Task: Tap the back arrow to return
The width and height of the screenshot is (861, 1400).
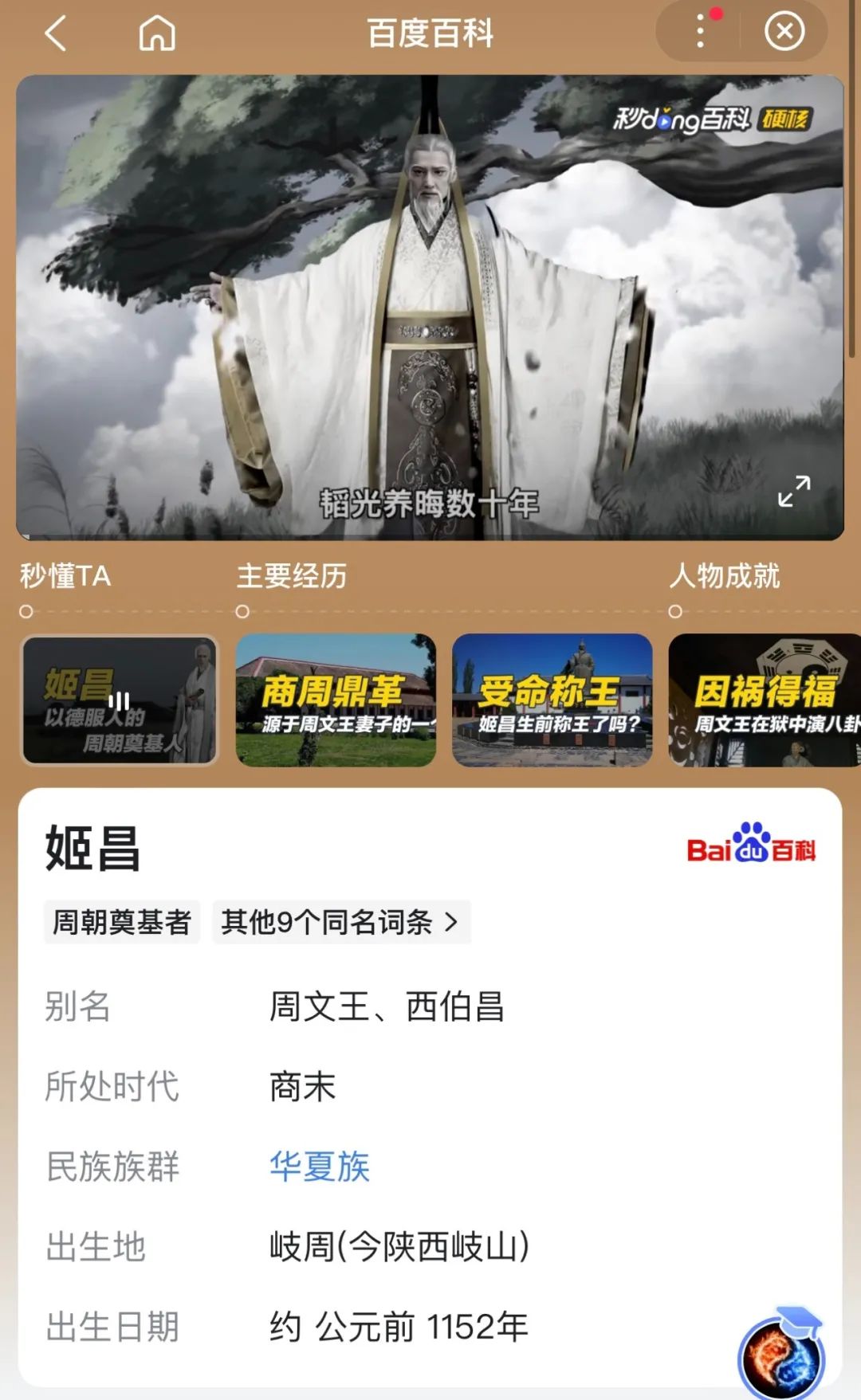Action: (54, 32)
